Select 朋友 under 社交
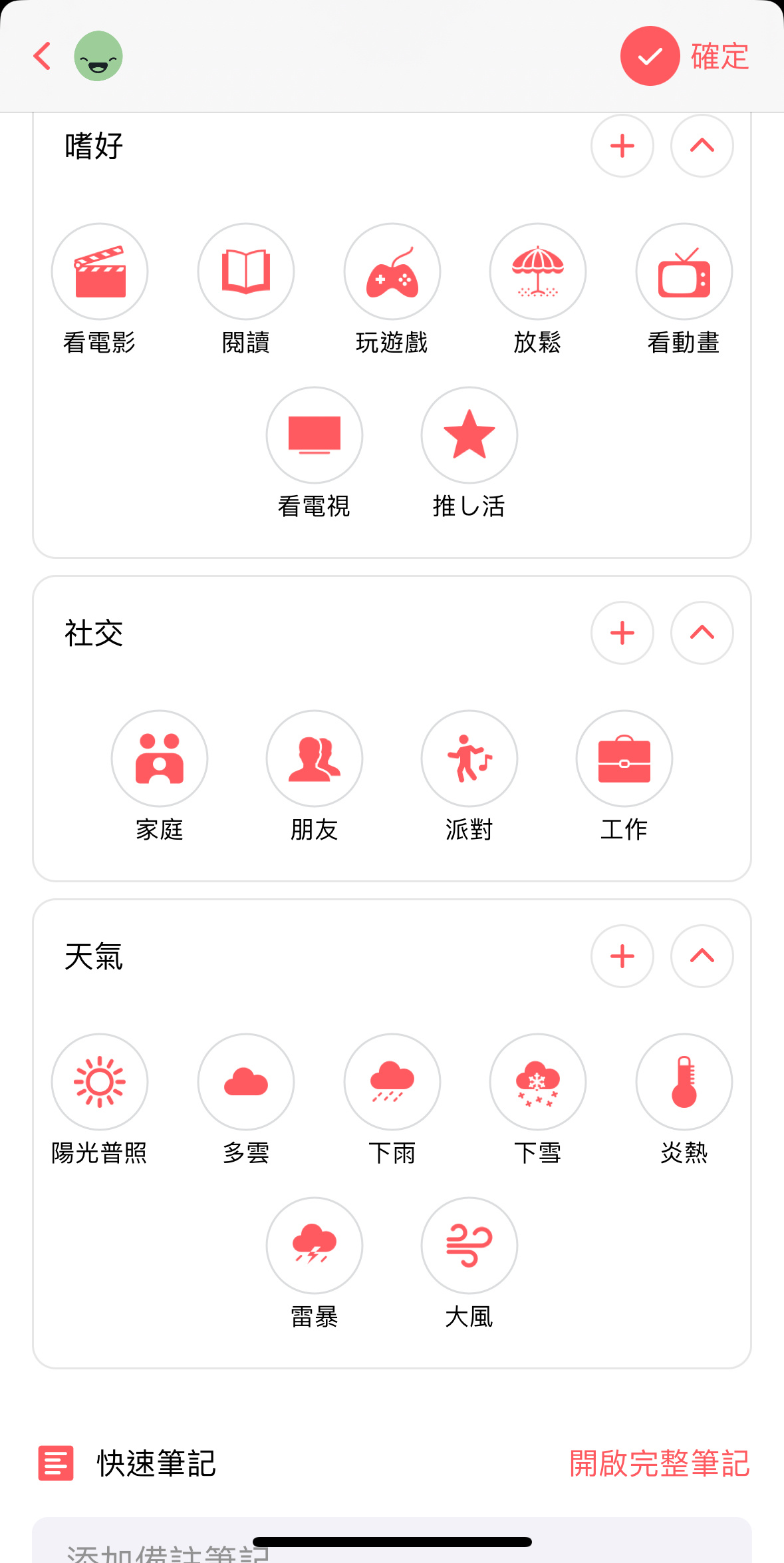 [x=315, y=759]
